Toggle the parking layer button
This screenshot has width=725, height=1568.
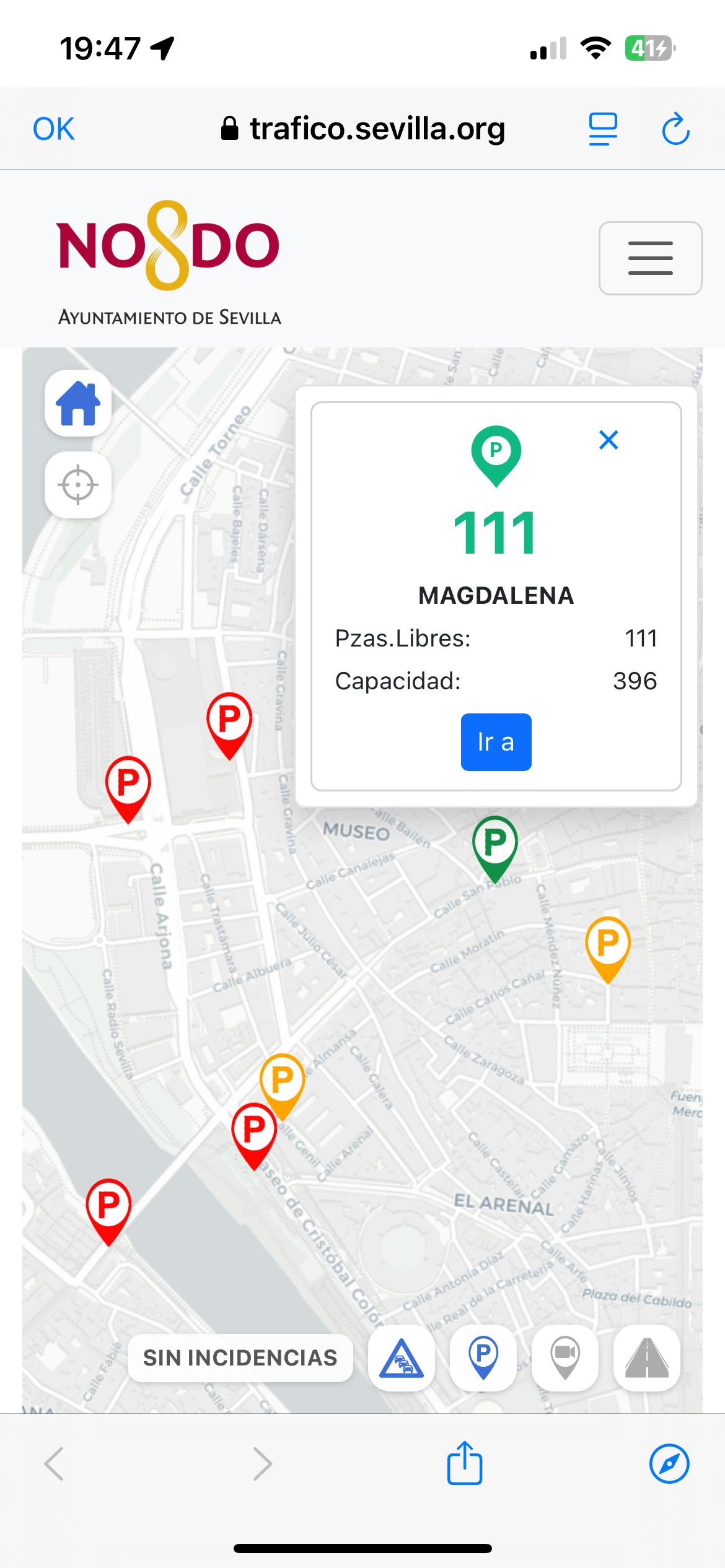click(483, 1358)
